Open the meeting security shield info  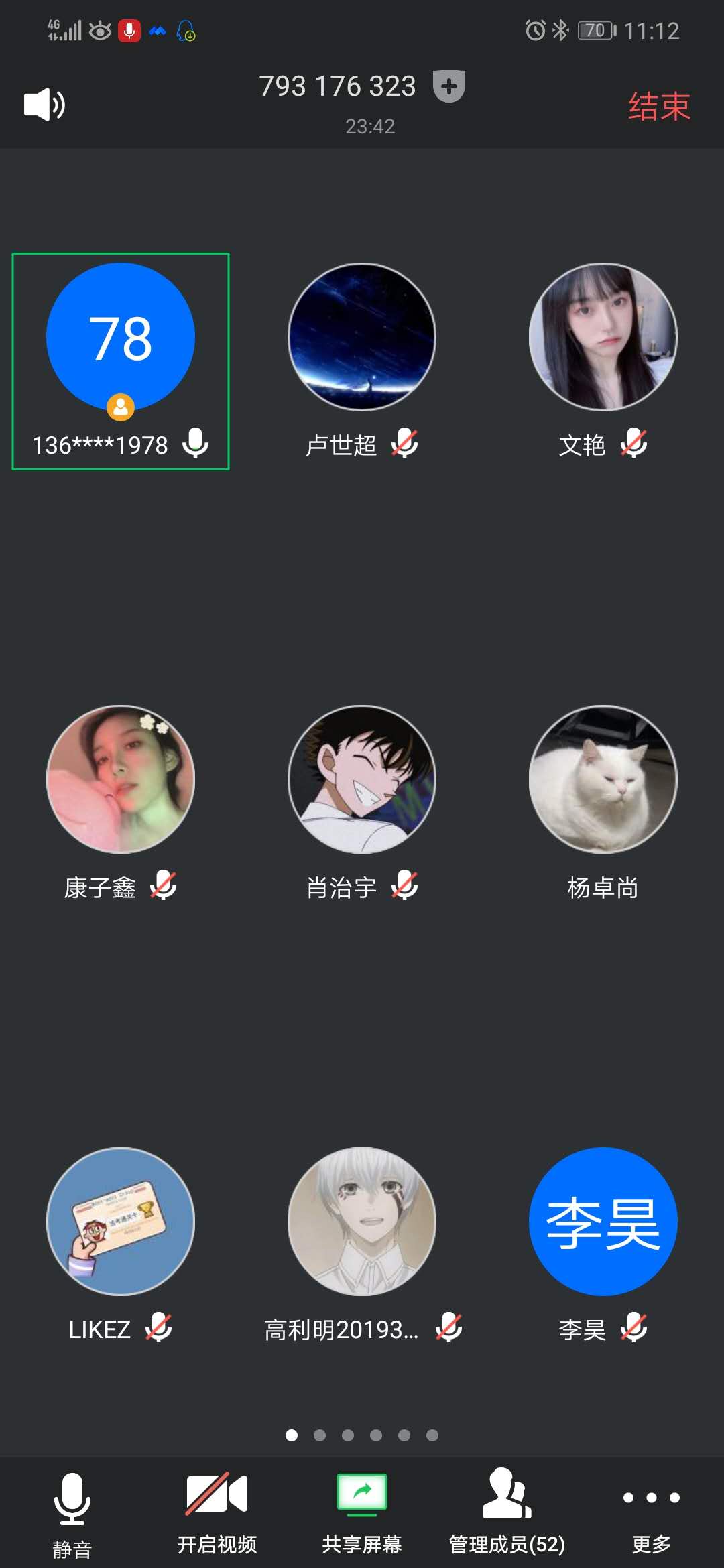coord(448,86)
